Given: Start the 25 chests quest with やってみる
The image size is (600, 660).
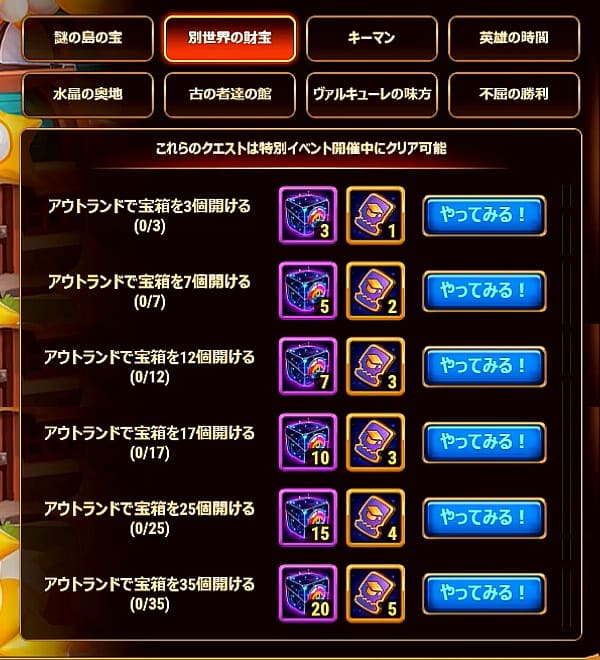Looking at the screenshot, I should point(484,517).
